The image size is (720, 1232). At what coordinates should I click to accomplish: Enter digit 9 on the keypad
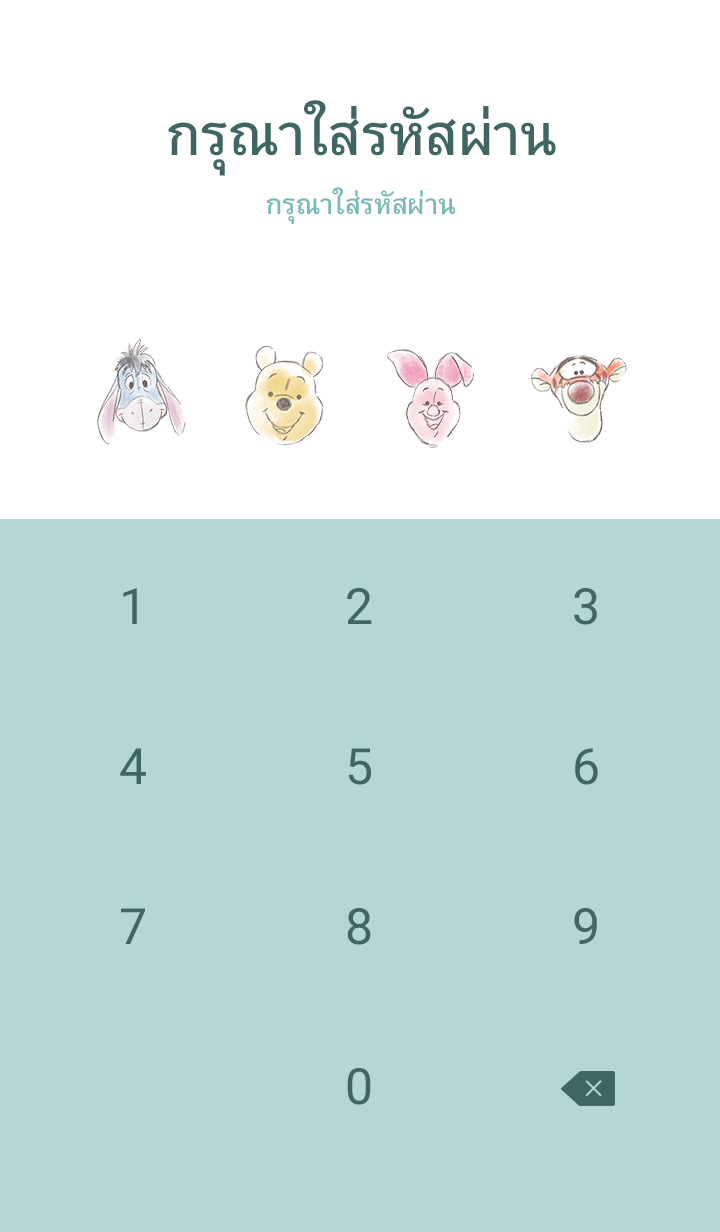click(585, 927)
